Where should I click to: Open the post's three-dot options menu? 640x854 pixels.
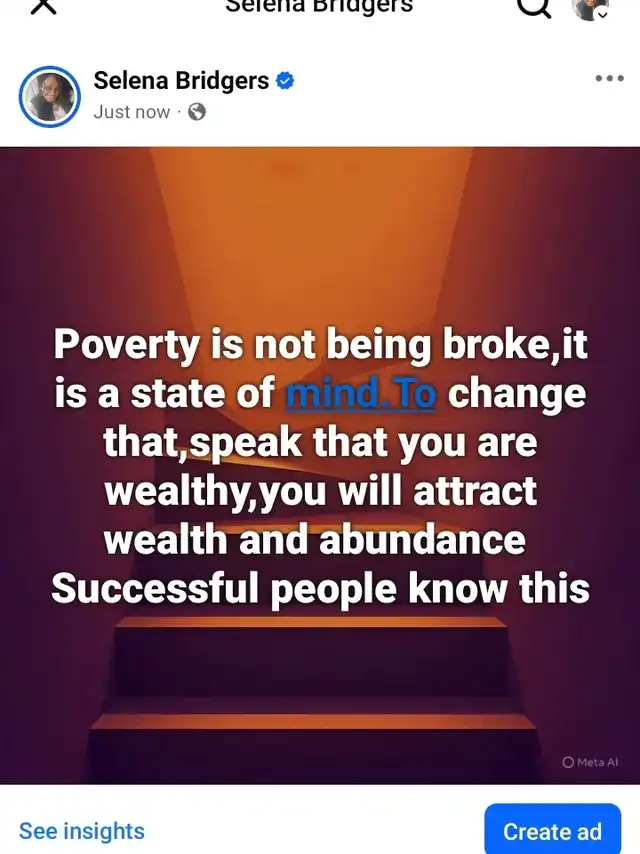coord(609,78)
